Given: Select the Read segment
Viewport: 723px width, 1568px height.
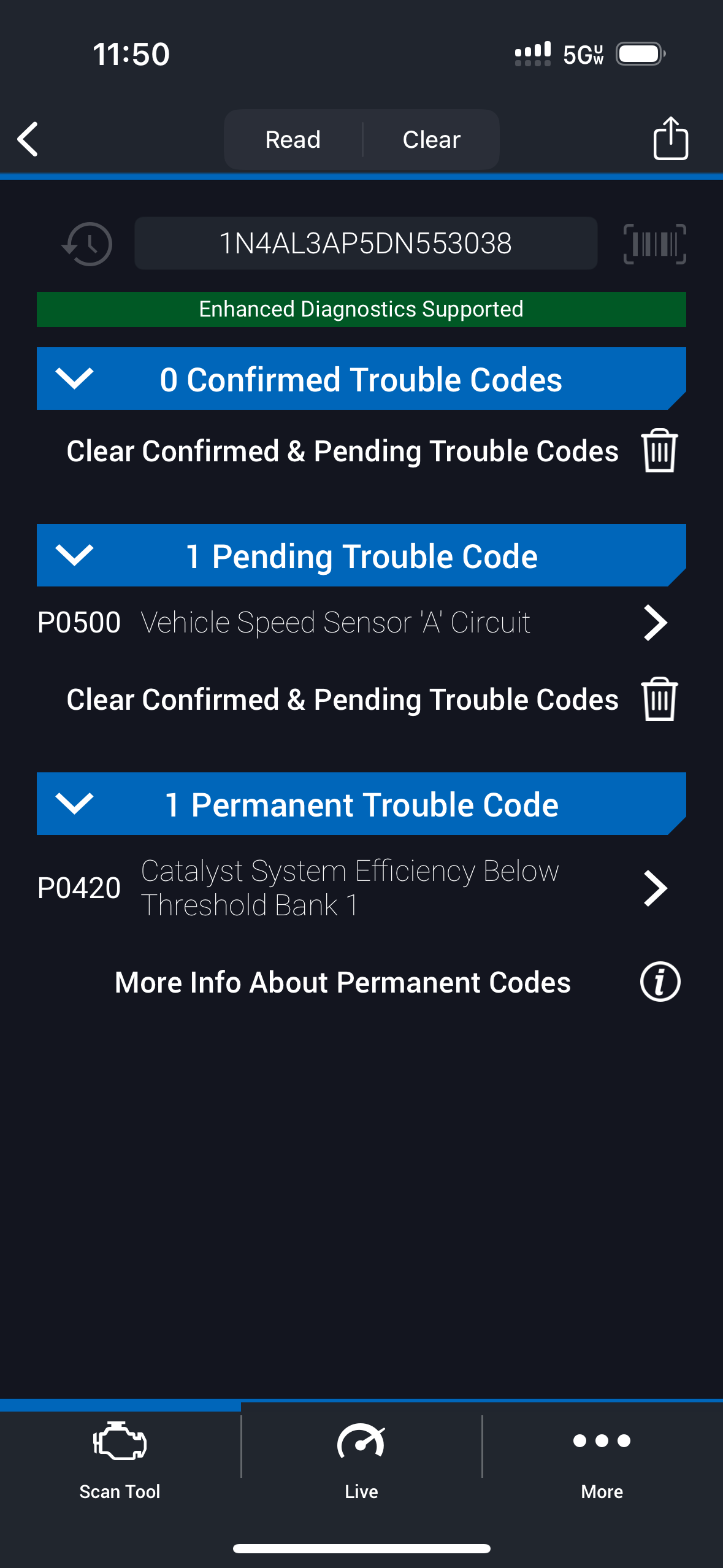Looking at the screenshot, I should (293, 140).
